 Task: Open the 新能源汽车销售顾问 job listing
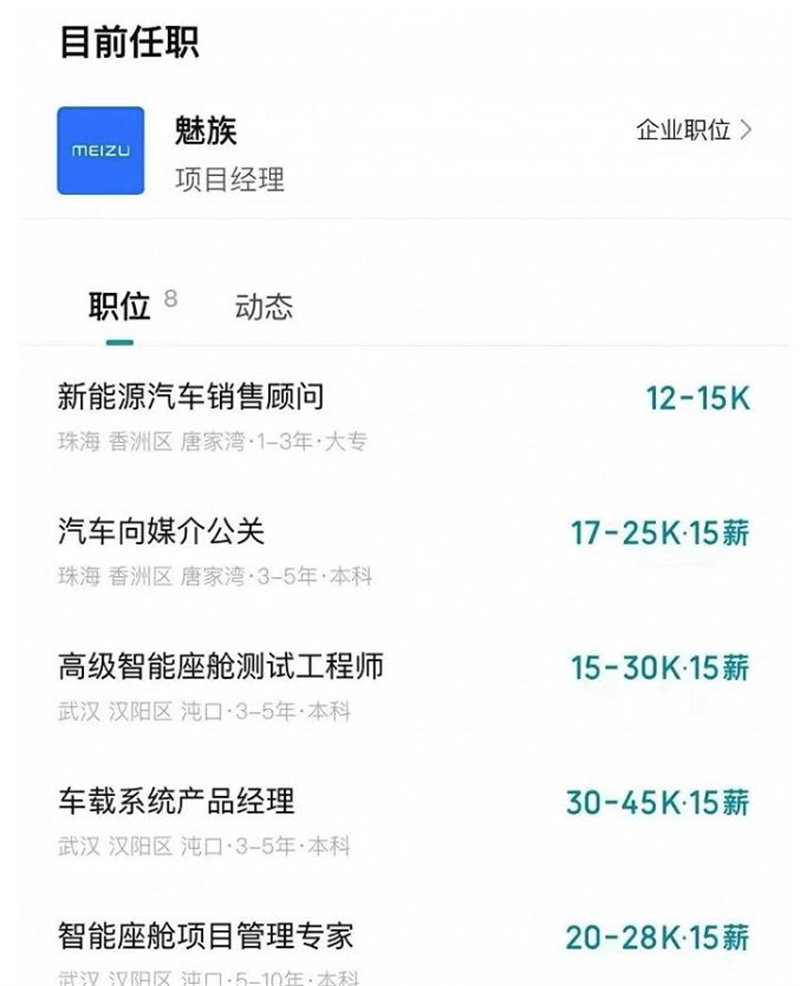[191, 398]
